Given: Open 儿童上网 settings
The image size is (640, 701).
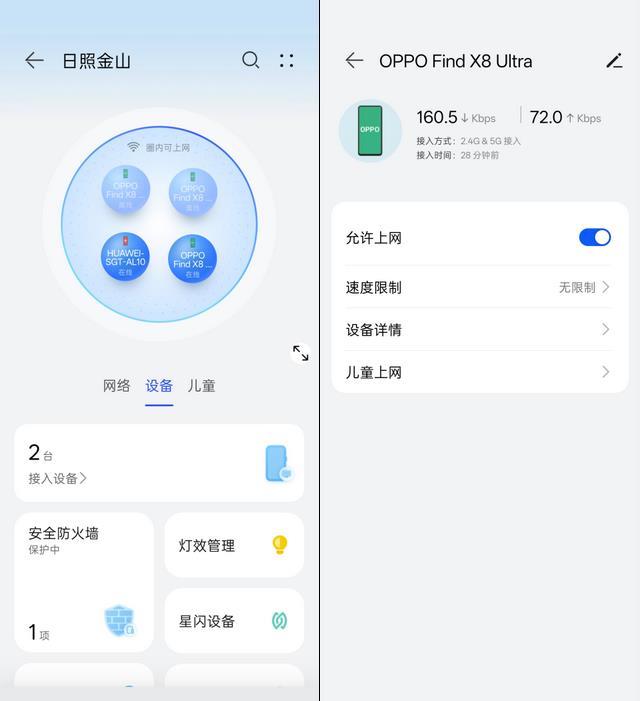Looking at the screenshot, I should (x=480, y=372).
